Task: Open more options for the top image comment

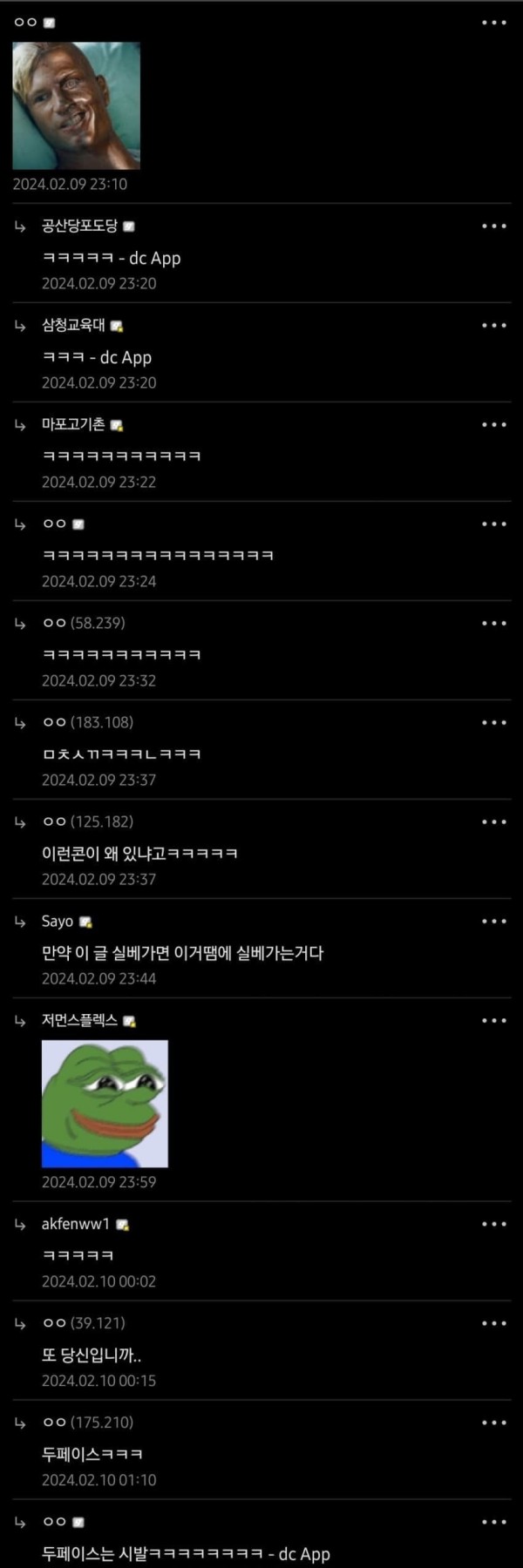Action: [494, 23]
